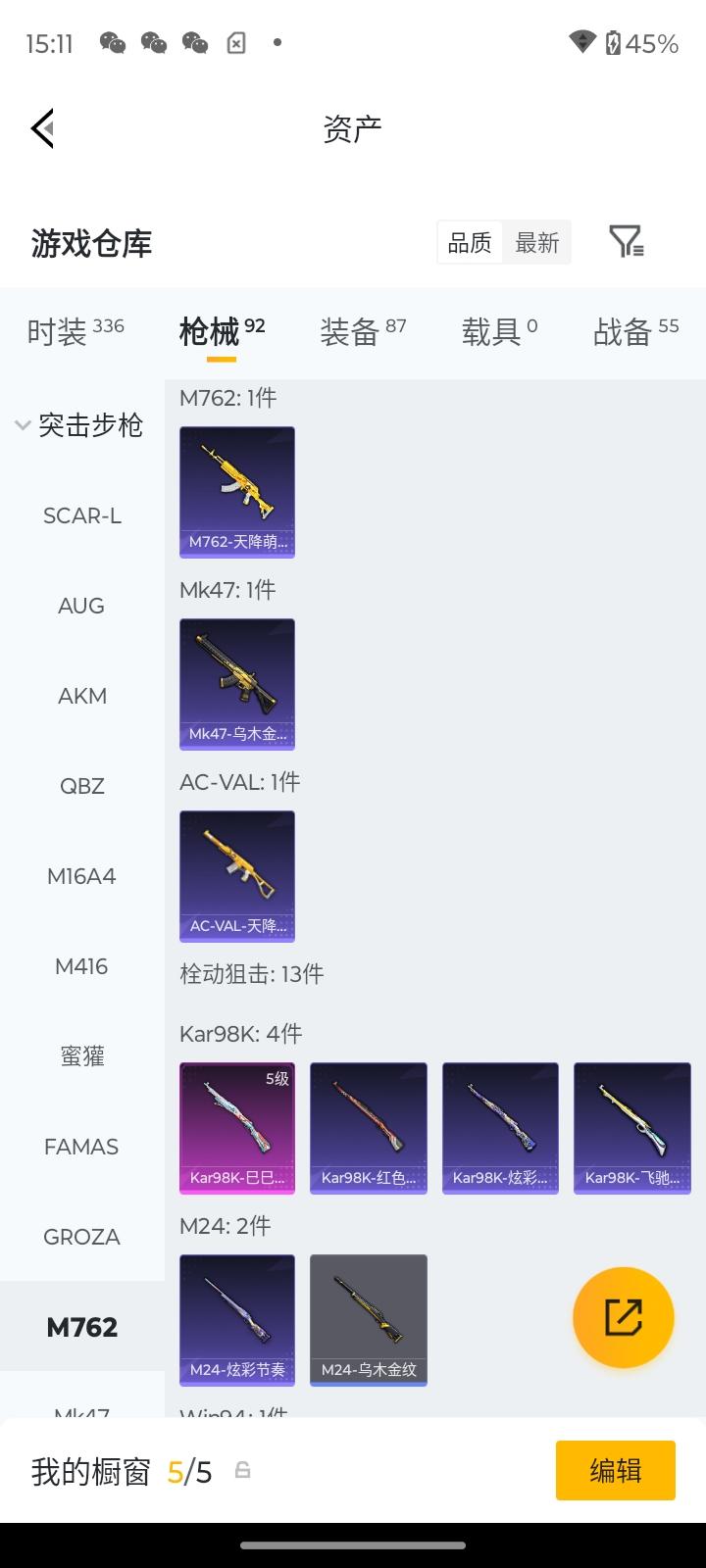
Task: Open the 载具 tab
Action: point(499,331)
